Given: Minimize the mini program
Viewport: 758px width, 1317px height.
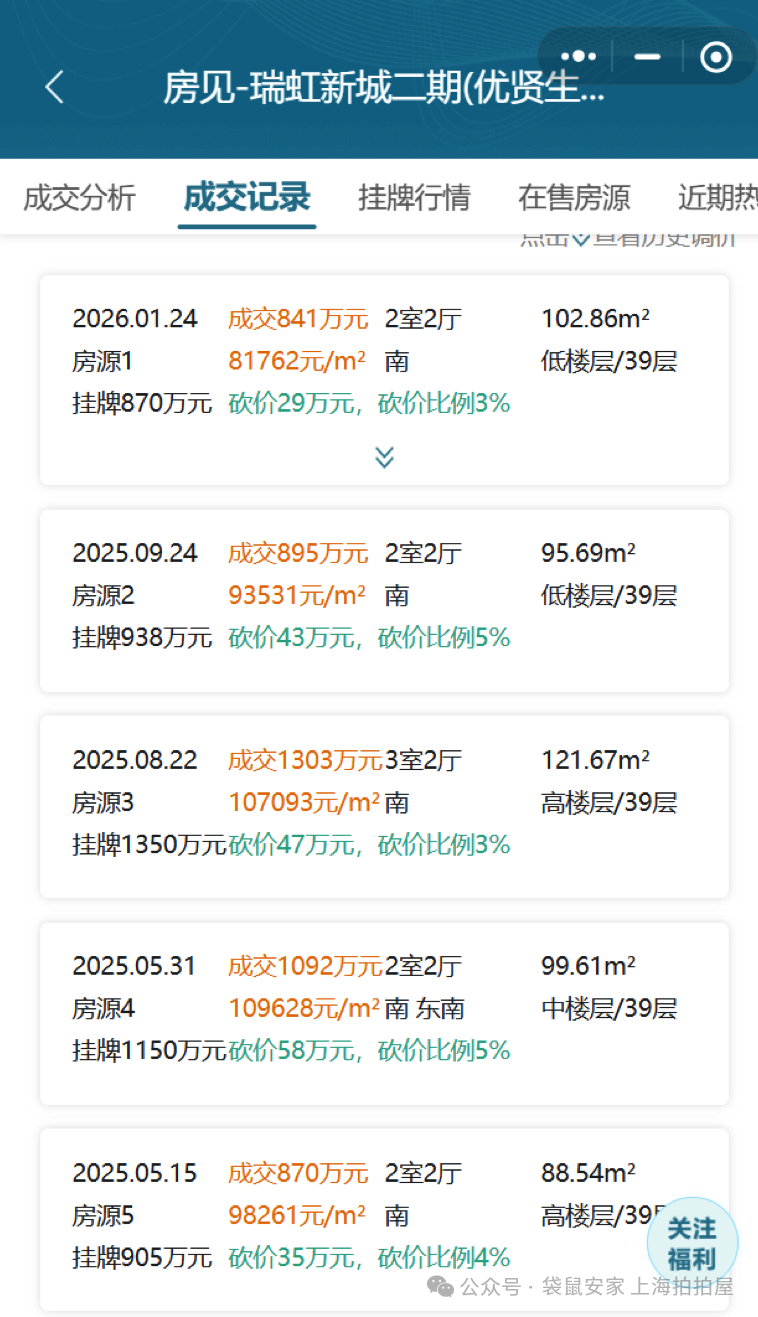Looking at the screenshot, I should pyautogui.click(x=647, y=57).
